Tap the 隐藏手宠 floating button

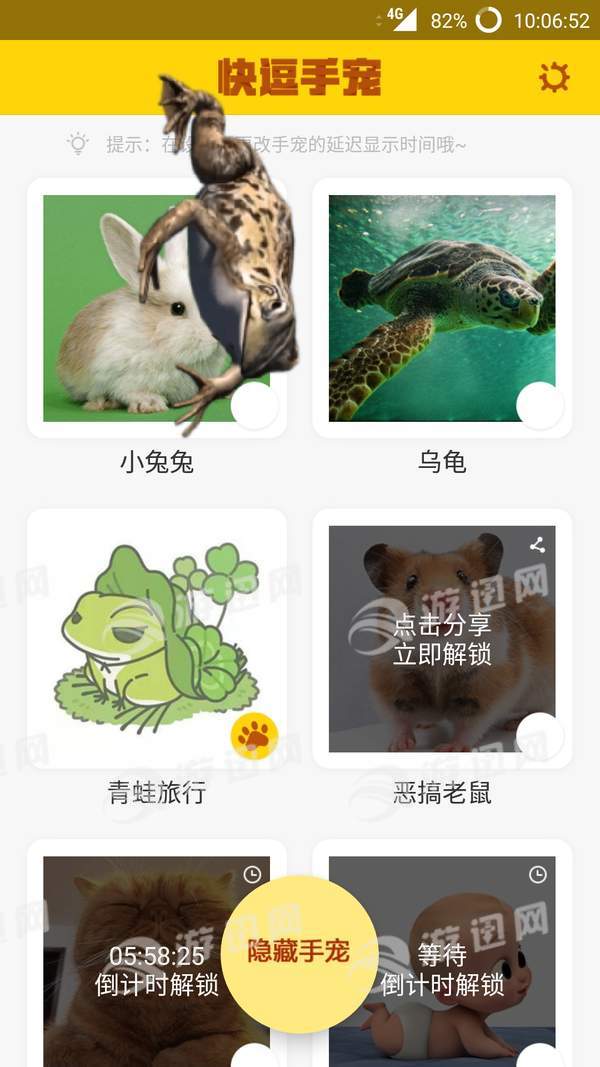pos(299,951)
